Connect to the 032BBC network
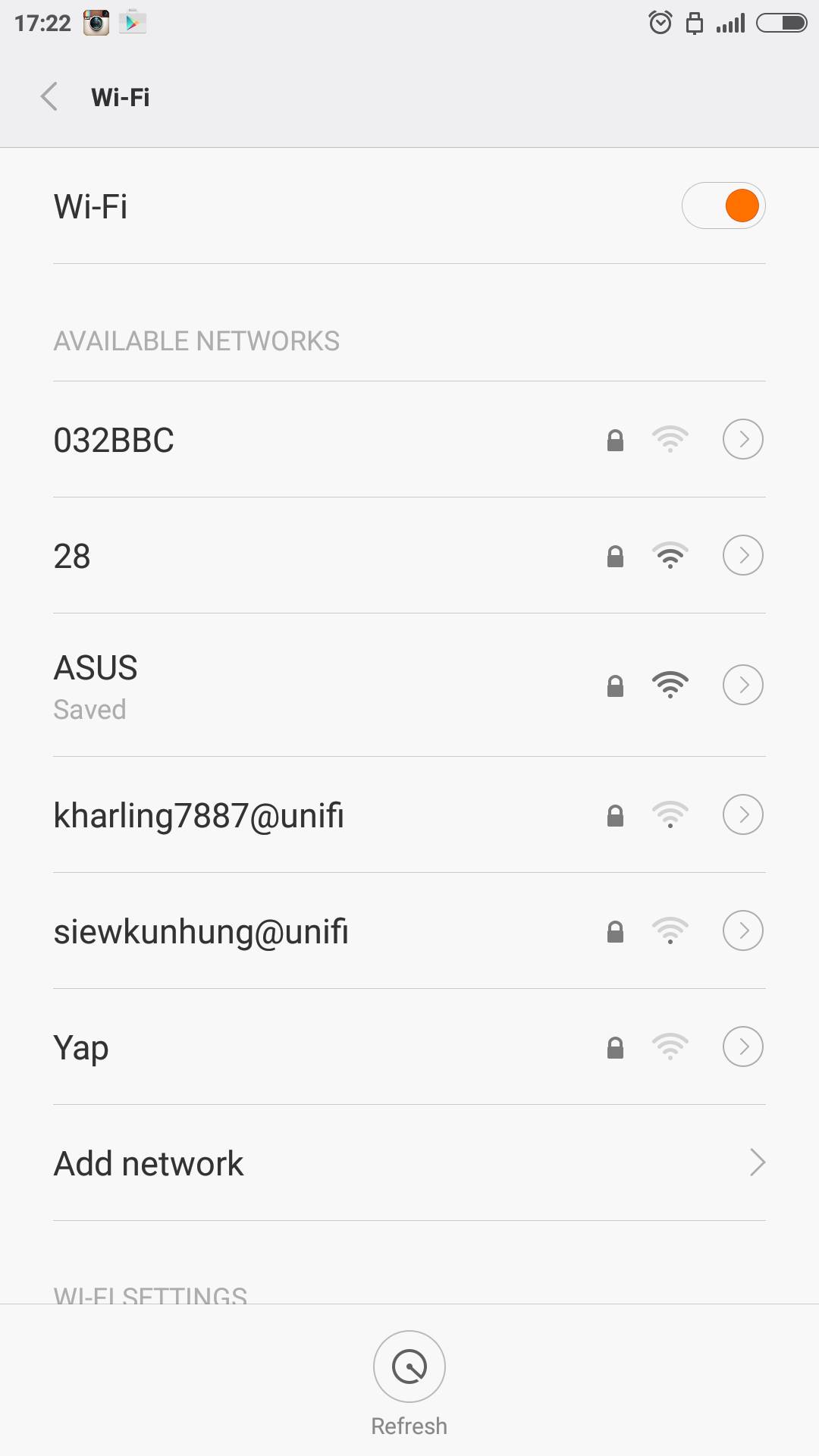 [409, 440]
